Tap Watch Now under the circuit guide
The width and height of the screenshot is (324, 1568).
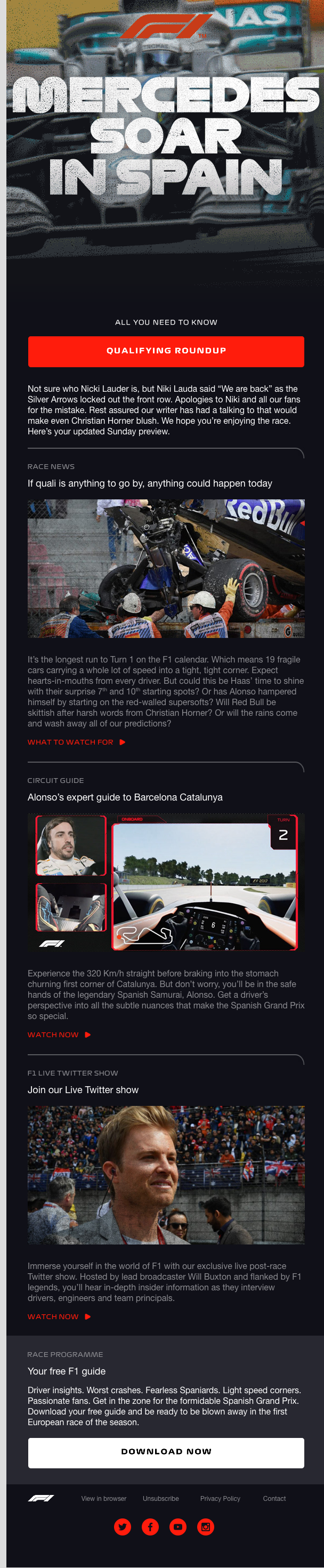[x=59, y=1034]
